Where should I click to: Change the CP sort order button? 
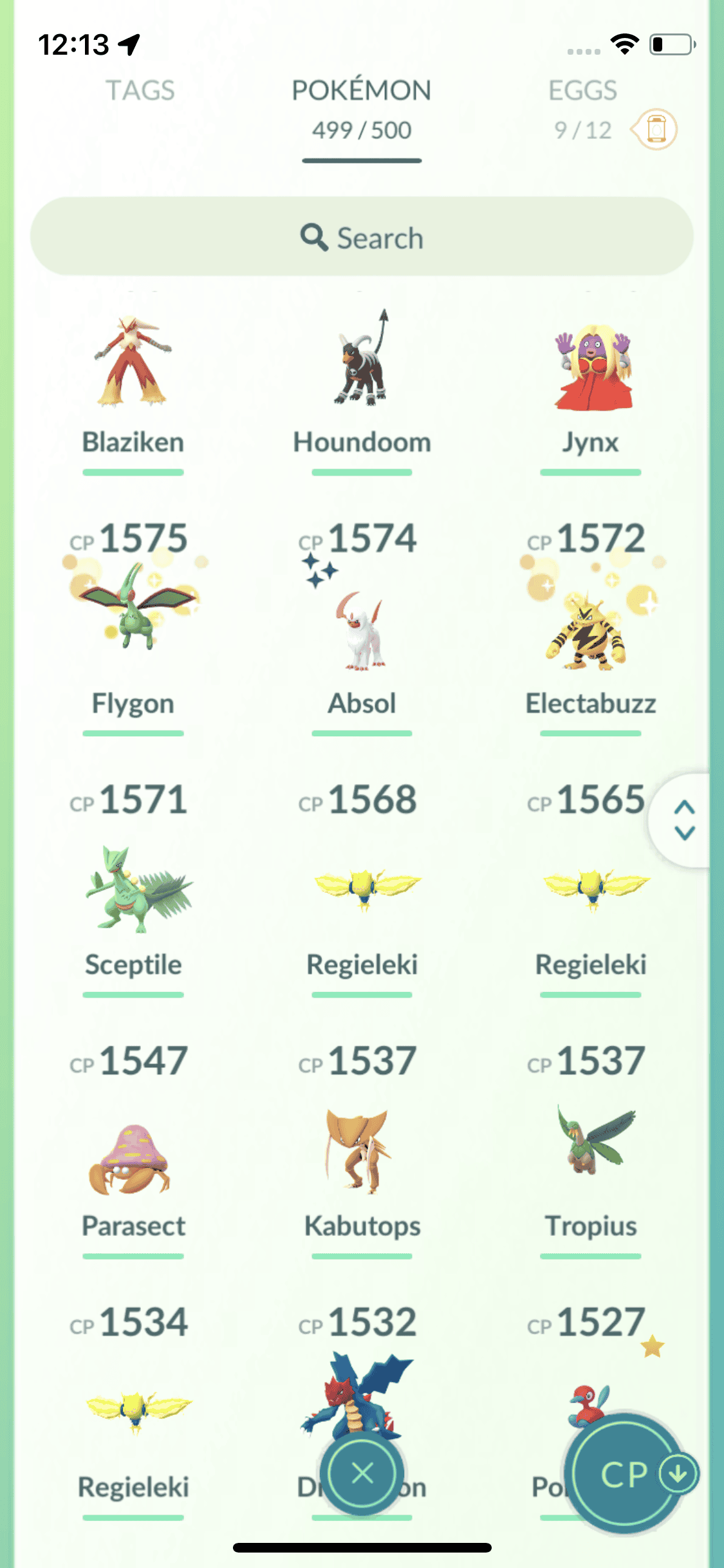pos(624,1474)
